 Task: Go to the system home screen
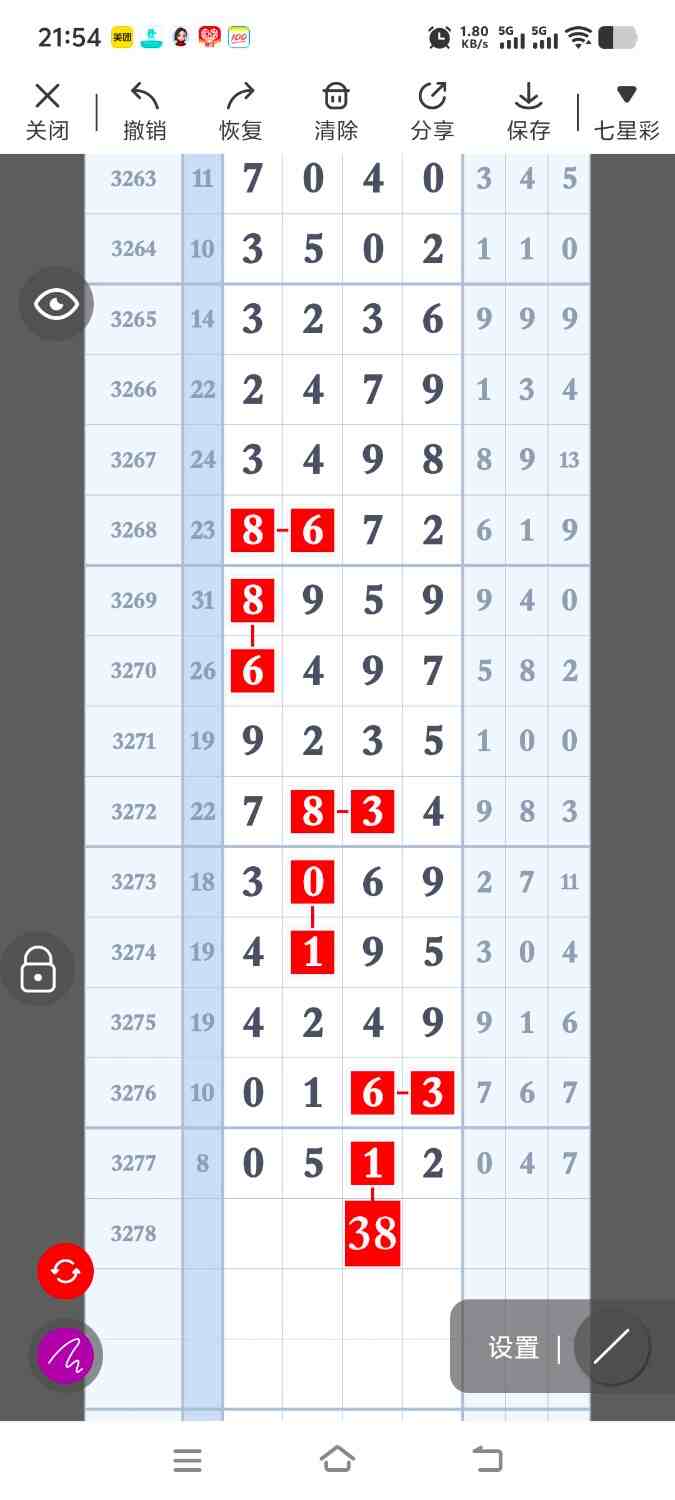click(337, 1460)
